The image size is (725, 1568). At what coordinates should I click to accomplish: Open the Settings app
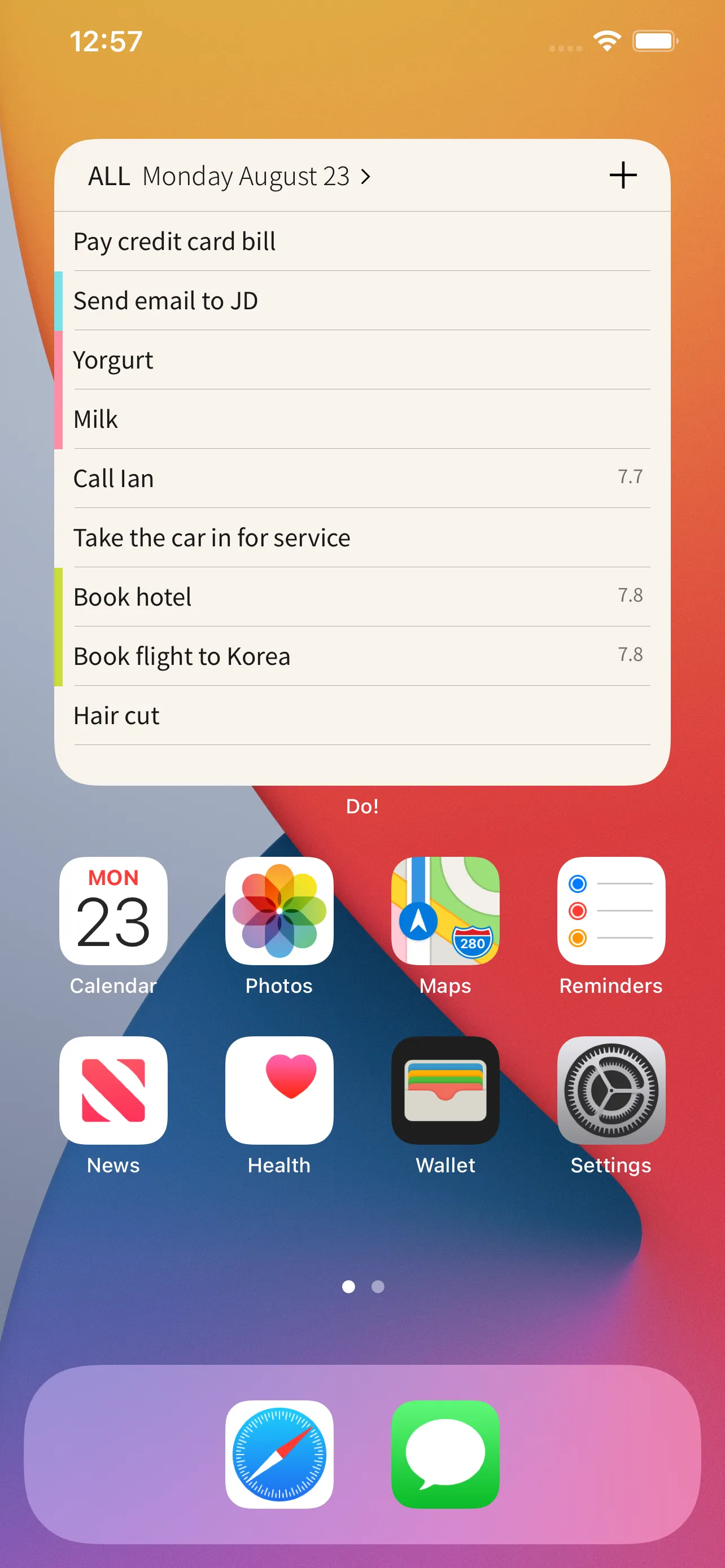click(610, 1090)
